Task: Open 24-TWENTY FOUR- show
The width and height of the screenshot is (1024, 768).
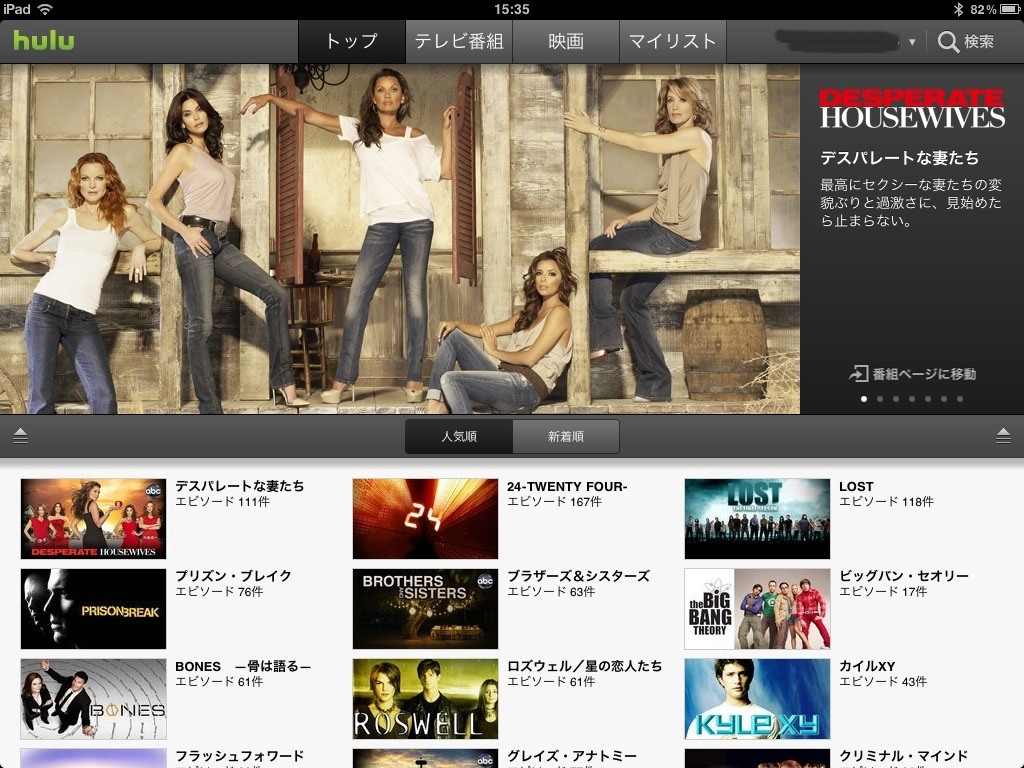Action: click(425, 518)
